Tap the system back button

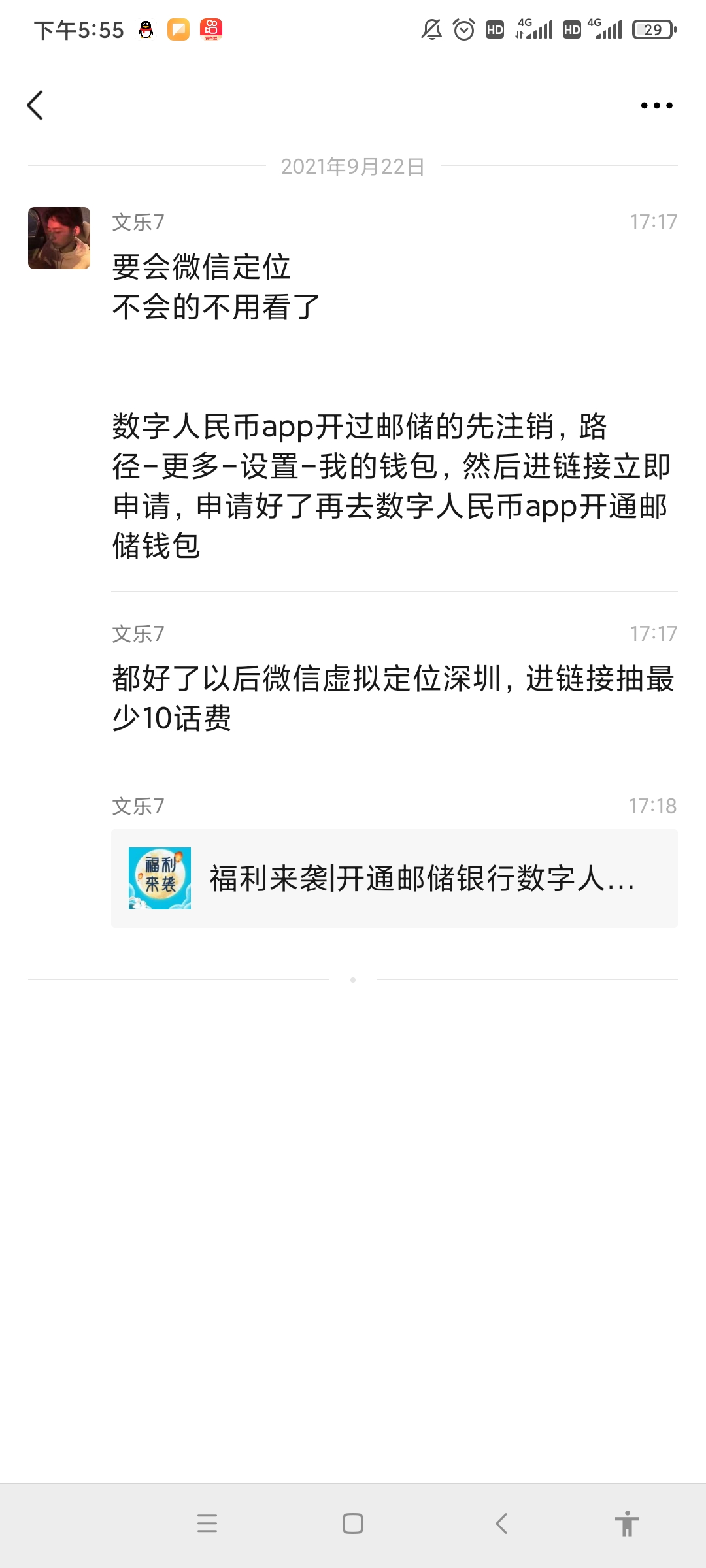click(x=501, y=1524)
